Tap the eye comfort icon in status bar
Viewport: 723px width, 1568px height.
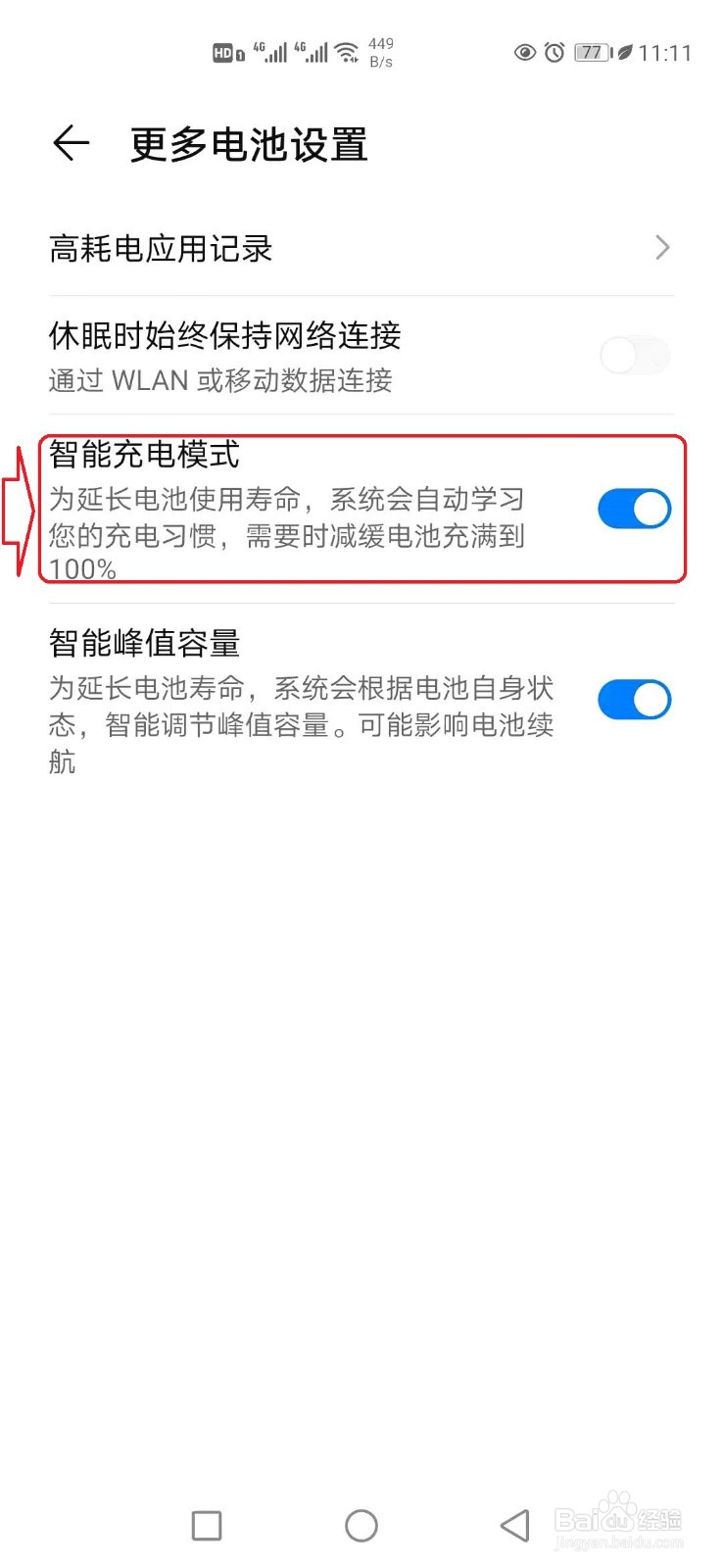526,52
